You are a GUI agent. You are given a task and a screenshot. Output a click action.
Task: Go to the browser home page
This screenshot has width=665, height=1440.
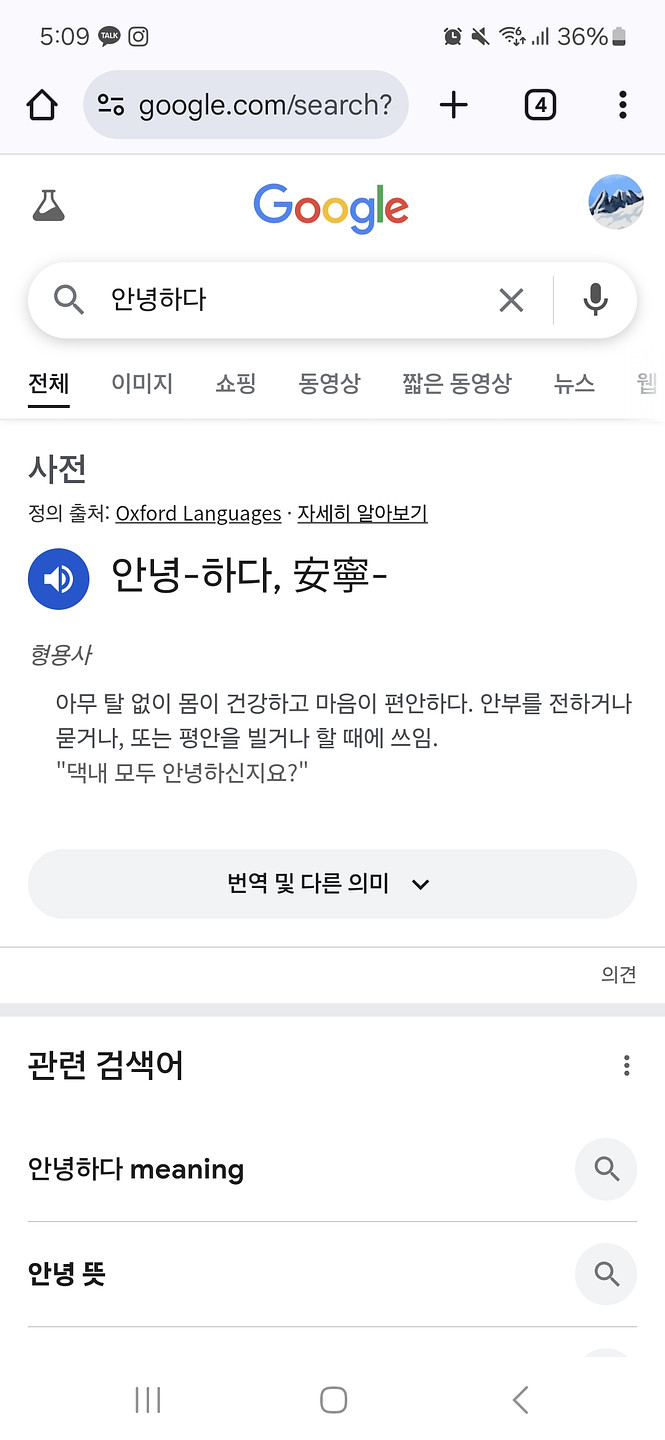point(42,105)
